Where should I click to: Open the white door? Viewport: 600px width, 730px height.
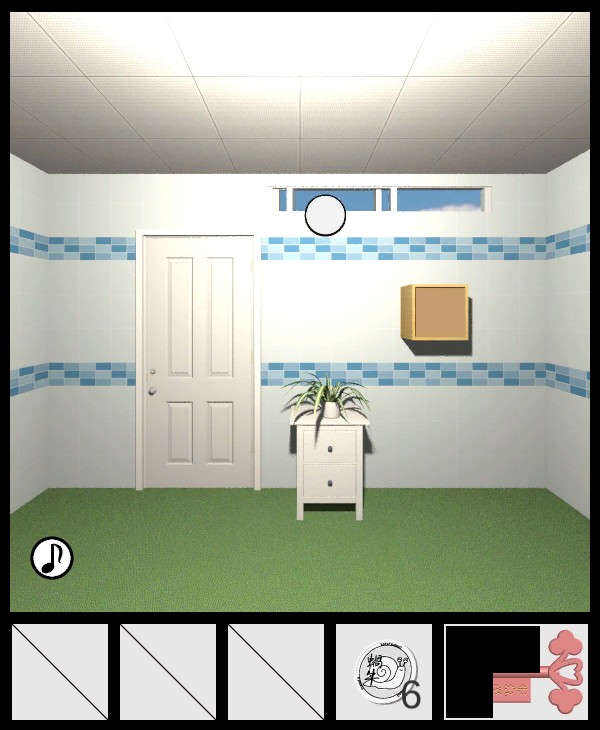click(198, 362)
